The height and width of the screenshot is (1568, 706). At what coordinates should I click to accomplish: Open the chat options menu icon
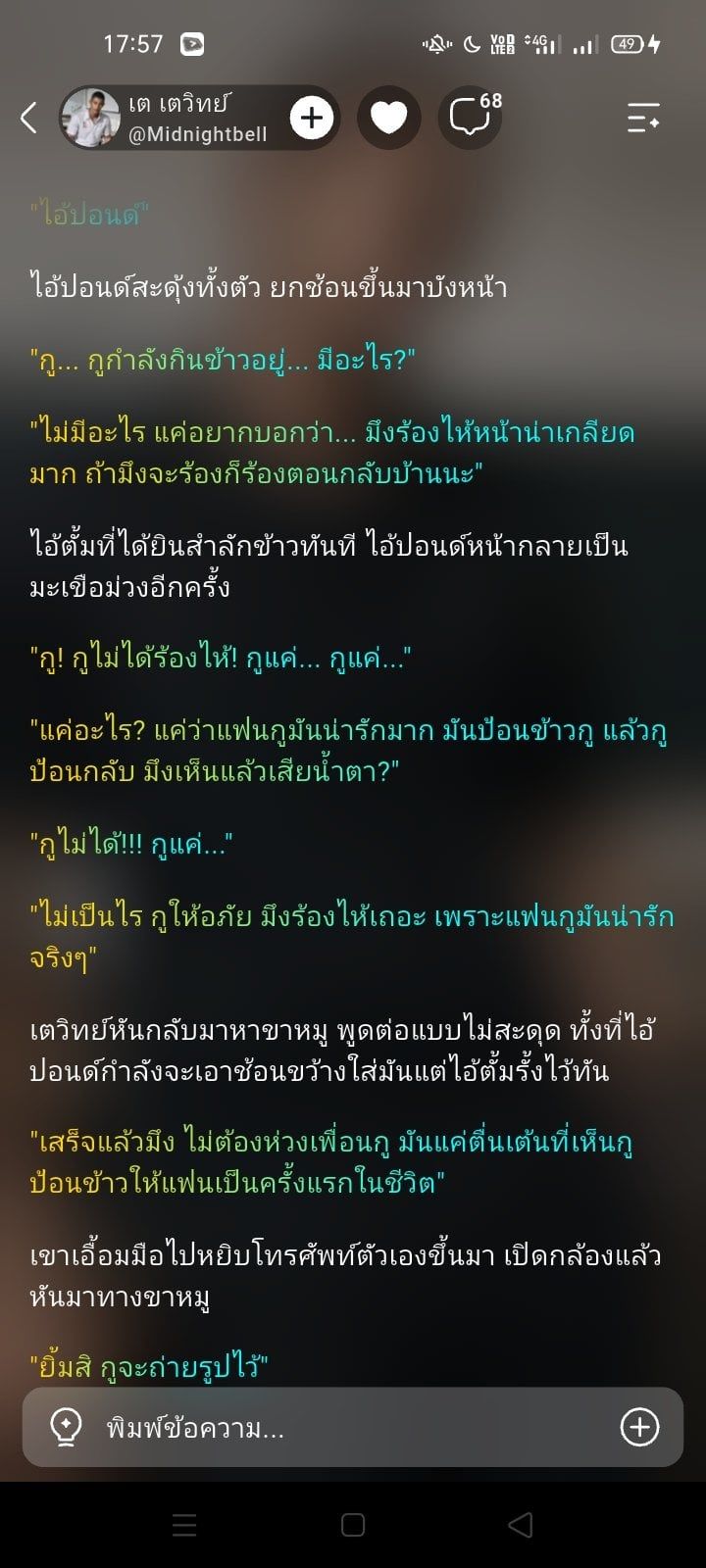coord(643,119)
